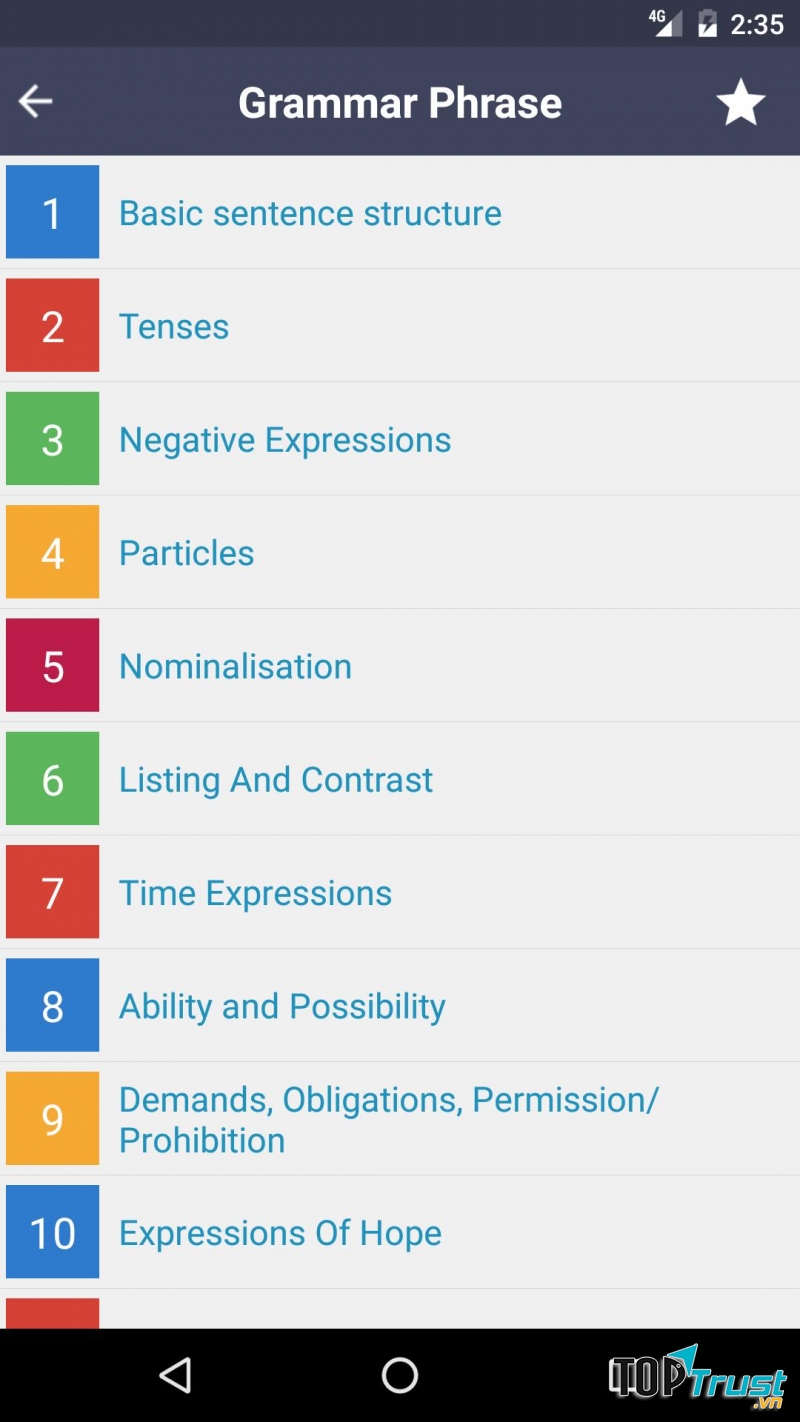View Ability and Possibility
This screenshot has width=800, height=1422.
282,1006
